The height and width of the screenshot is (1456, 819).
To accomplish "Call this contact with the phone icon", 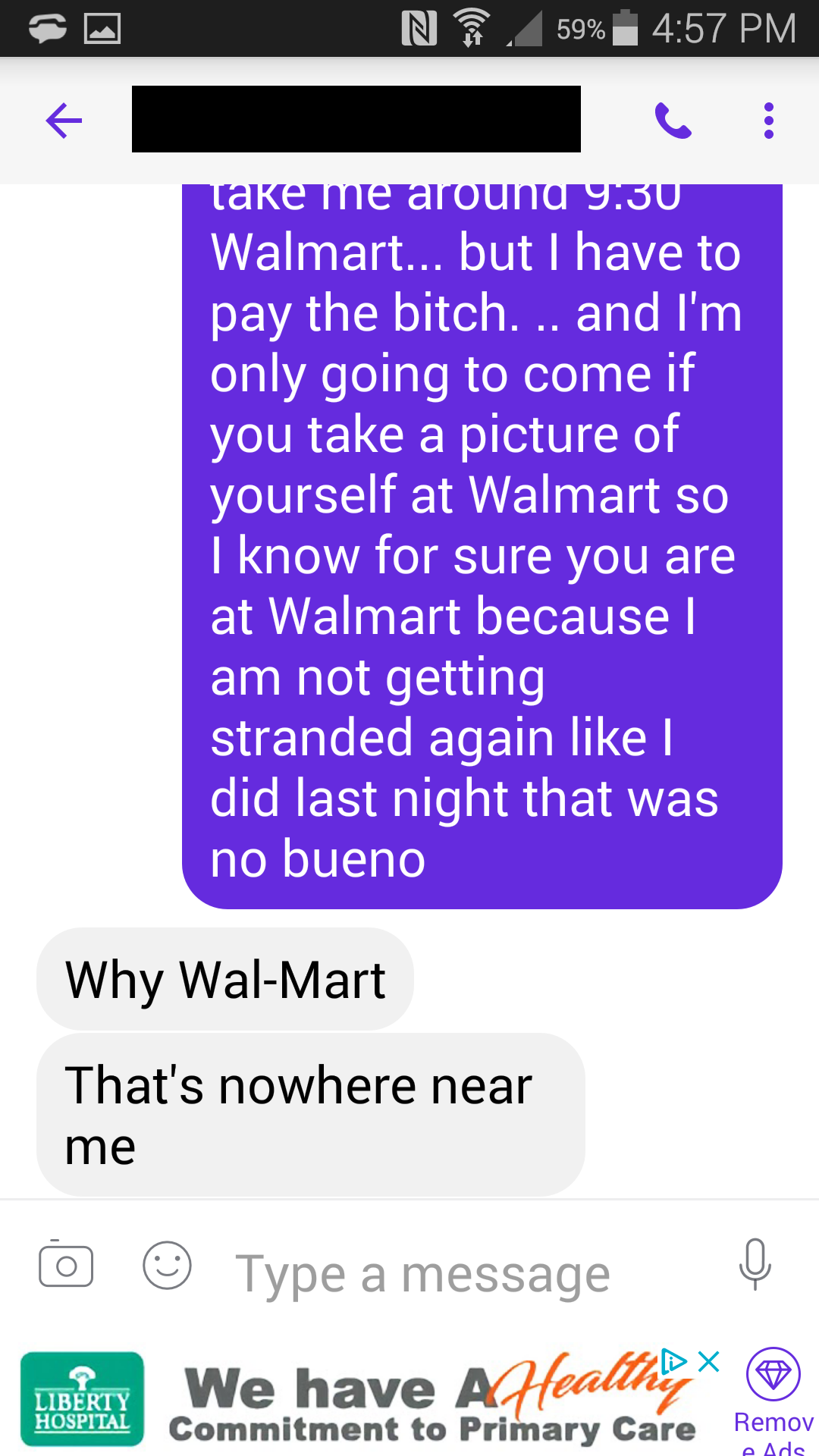I will click(673, 121).
